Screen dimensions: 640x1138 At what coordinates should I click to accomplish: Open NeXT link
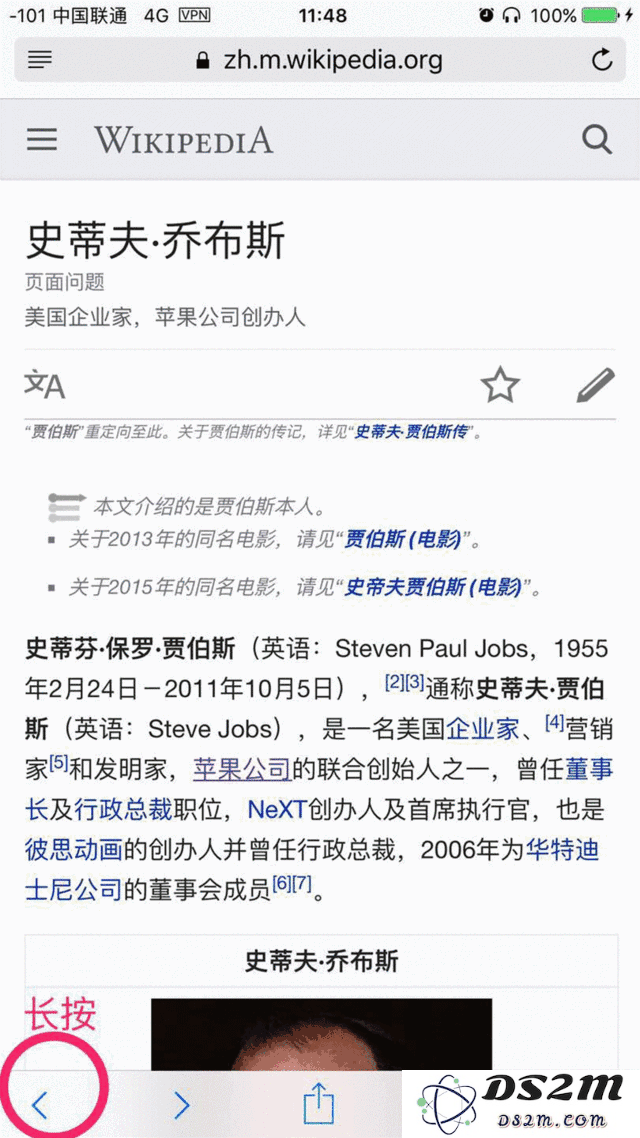276,809
